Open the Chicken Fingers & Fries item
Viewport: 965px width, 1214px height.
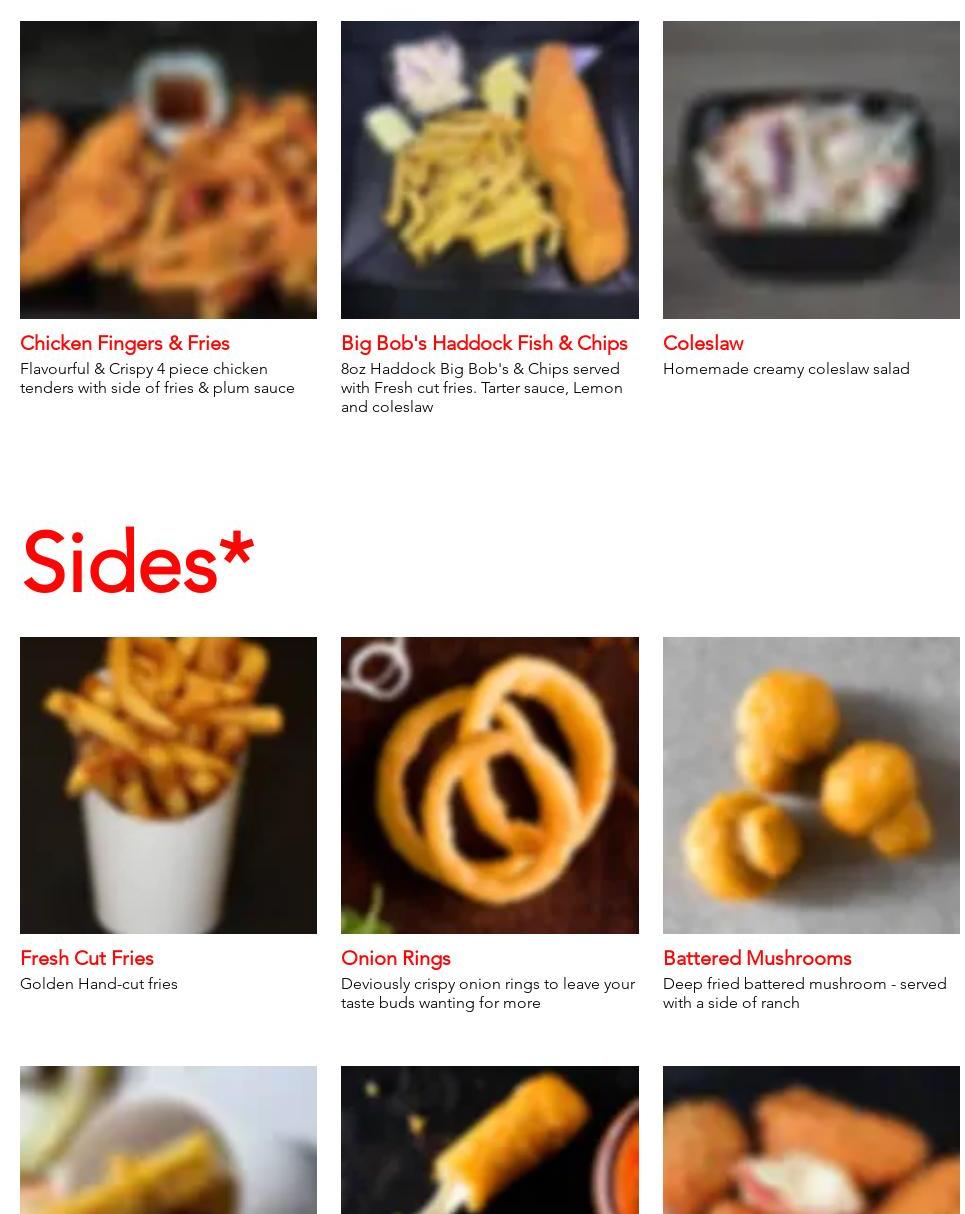125,343
